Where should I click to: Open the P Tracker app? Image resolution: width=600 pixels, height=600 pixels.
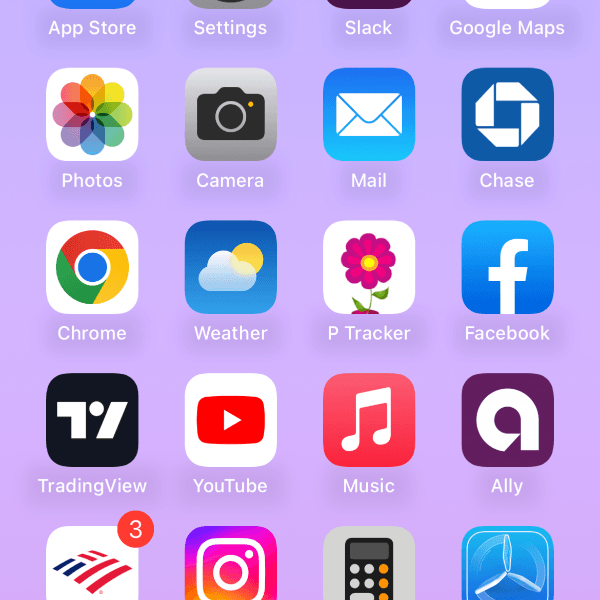coord(369,267)
